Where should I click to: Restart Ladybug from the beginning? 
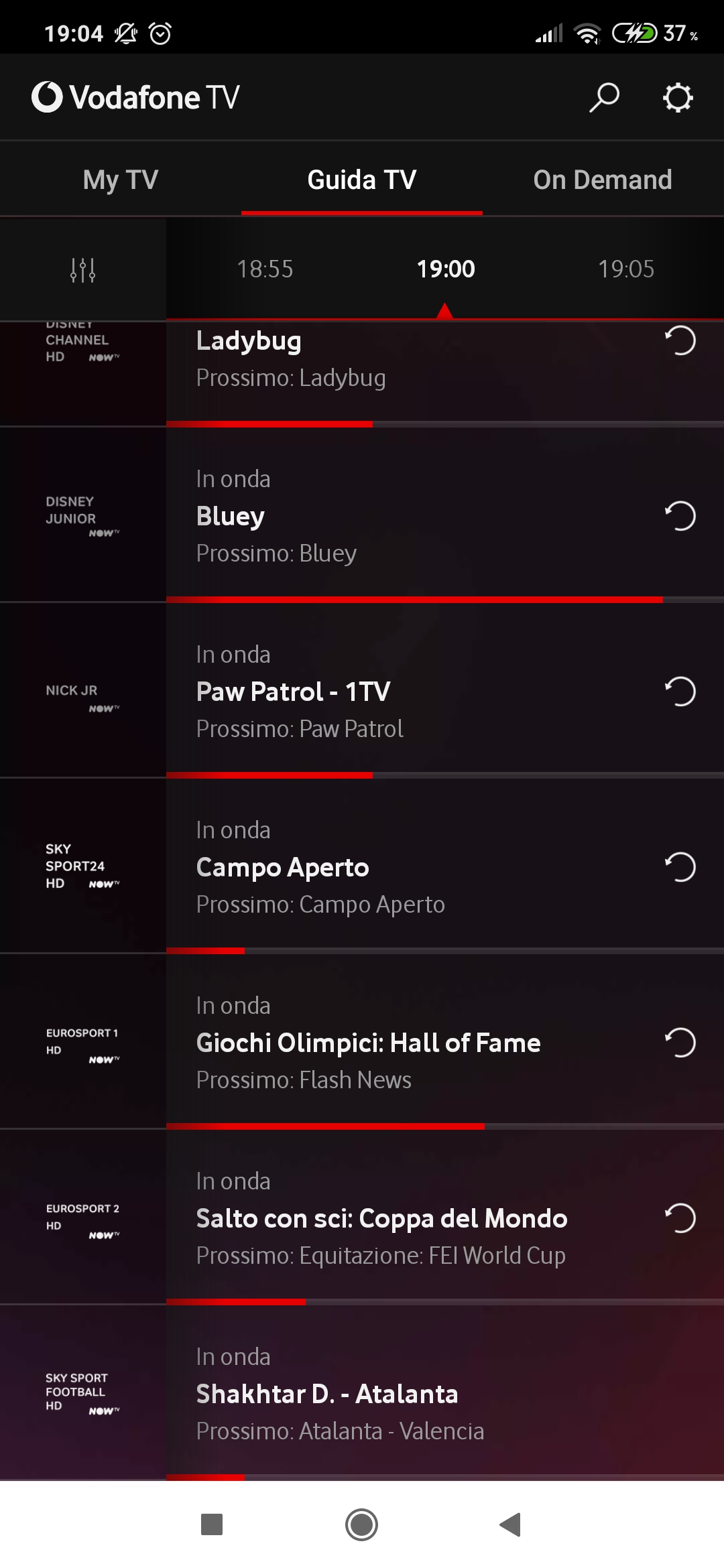[680, 340]
